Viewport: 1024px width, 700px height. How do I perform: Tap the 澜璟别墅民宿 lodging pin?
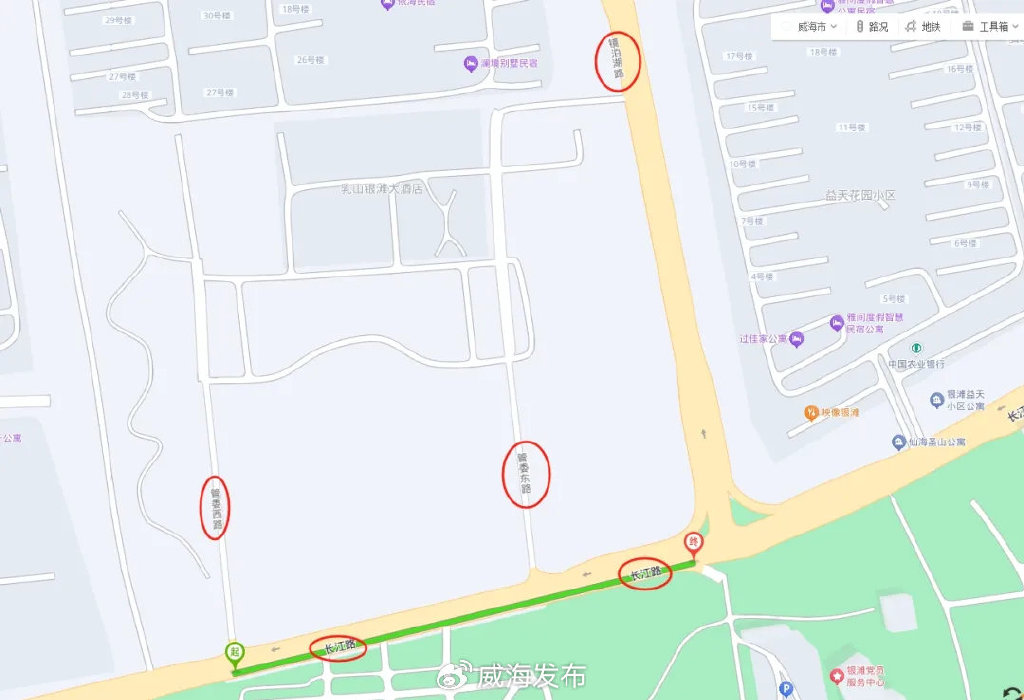471,64
